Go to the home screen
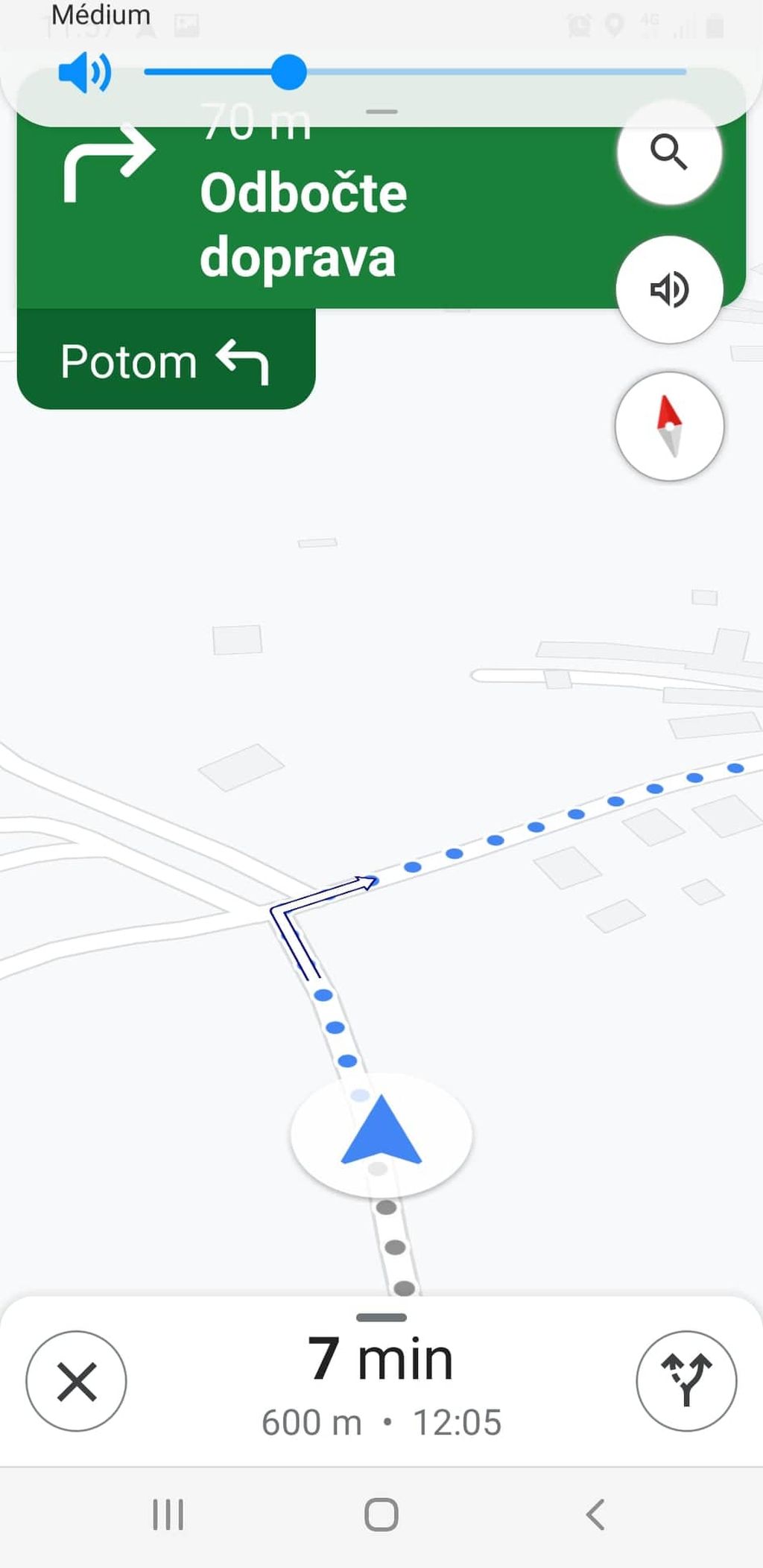The image size is (763, 1568). pos(381,1514)
